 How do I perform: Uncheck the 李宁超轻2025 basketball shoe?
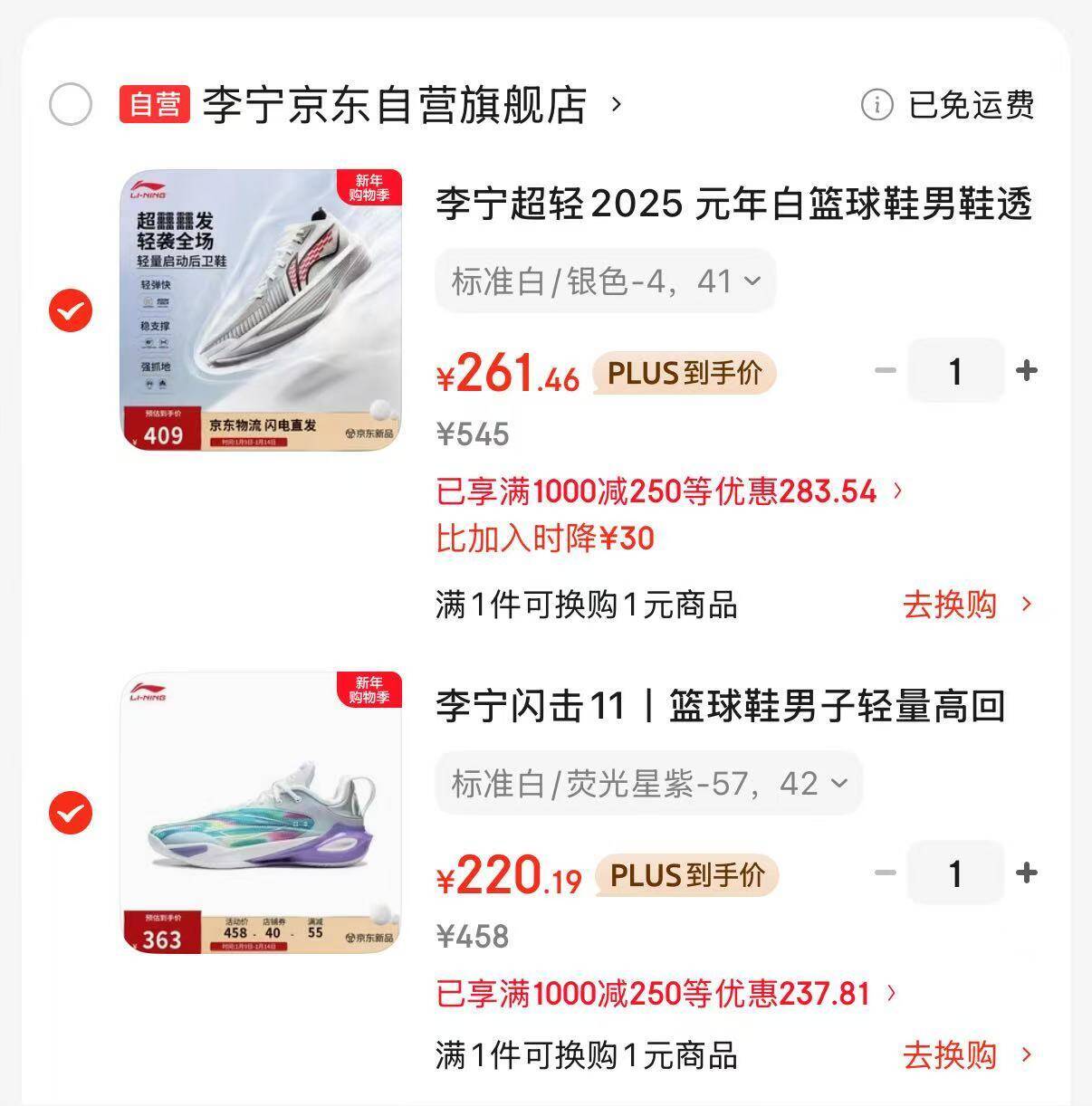click(71, 310)
